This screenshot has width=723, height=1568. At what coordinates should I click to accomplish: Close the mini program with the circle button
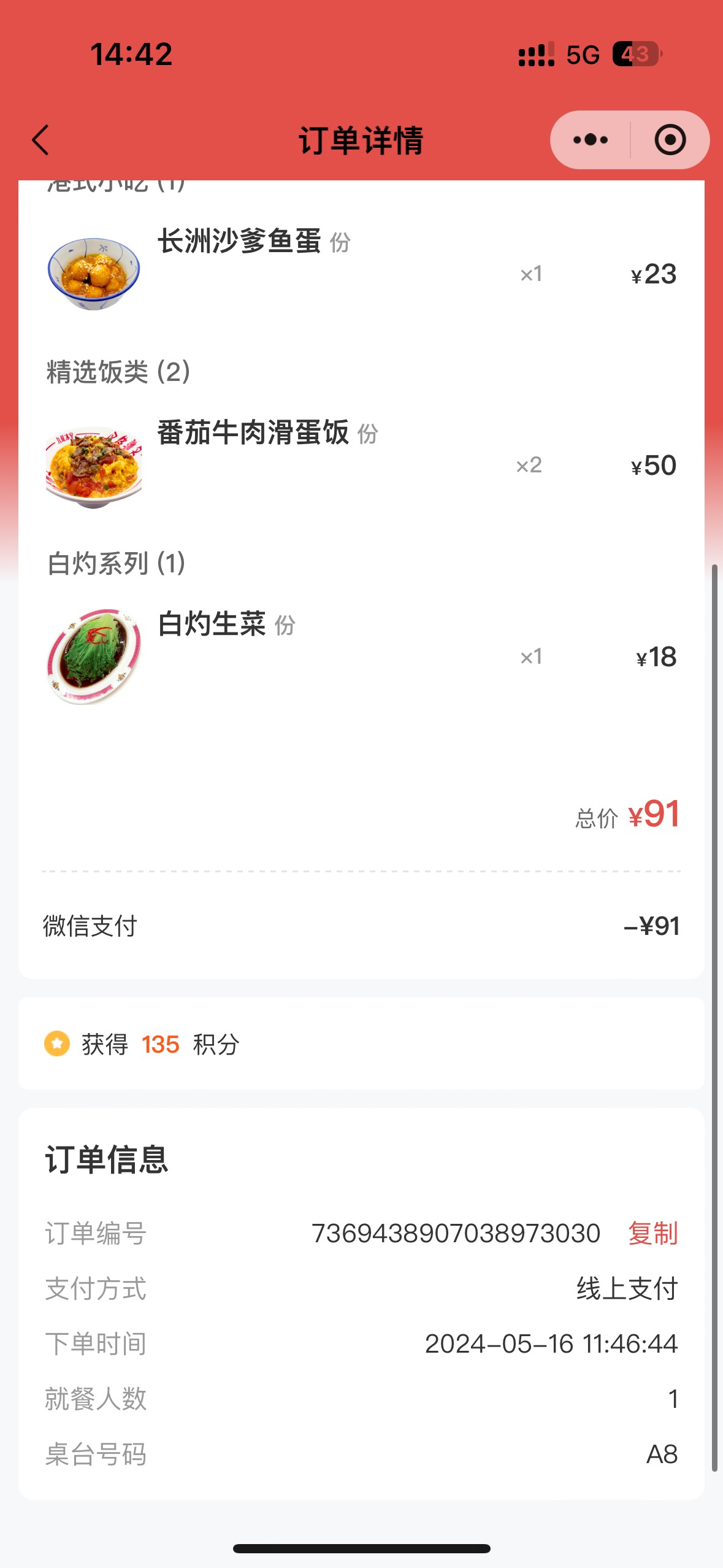(670, 140)
